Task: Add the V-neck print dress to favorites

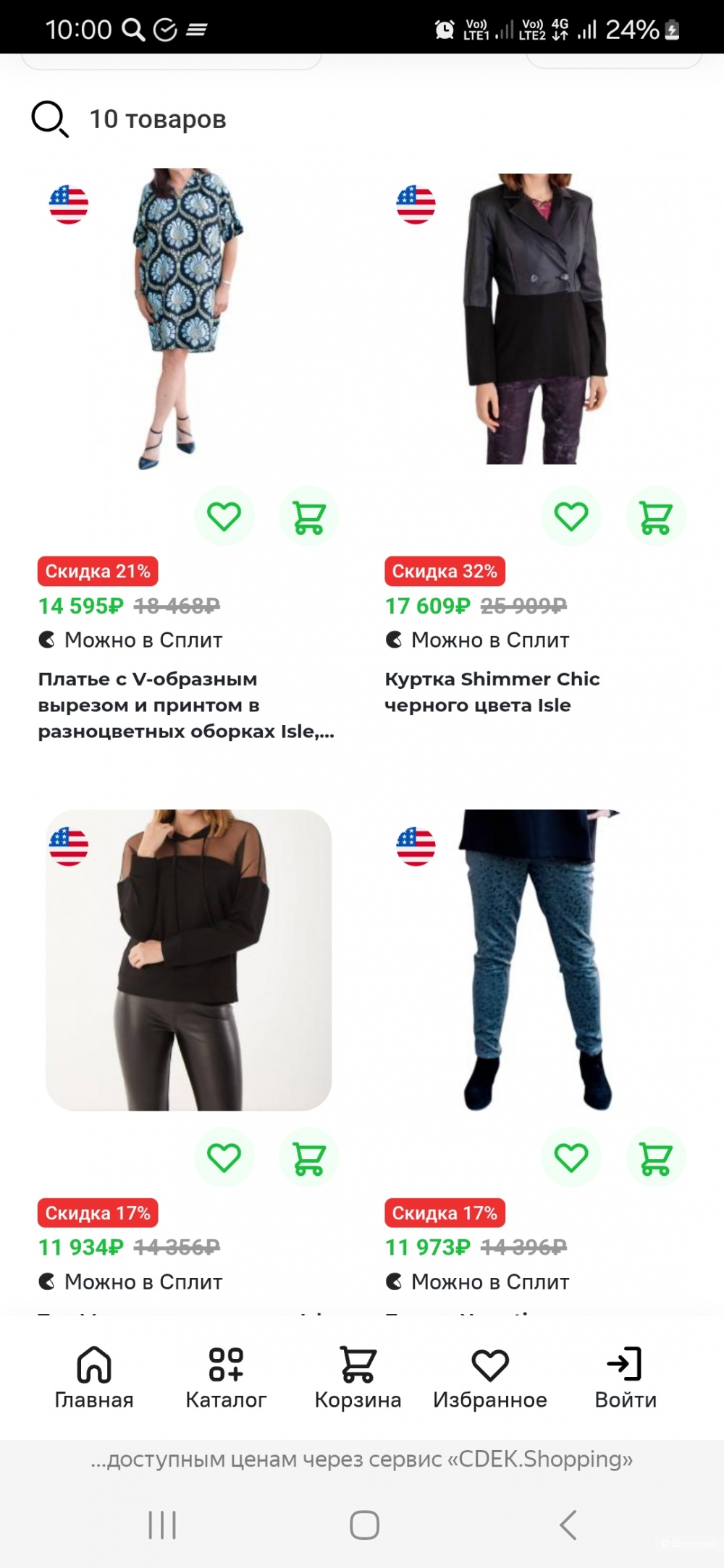Action: (x=224, y=517)
